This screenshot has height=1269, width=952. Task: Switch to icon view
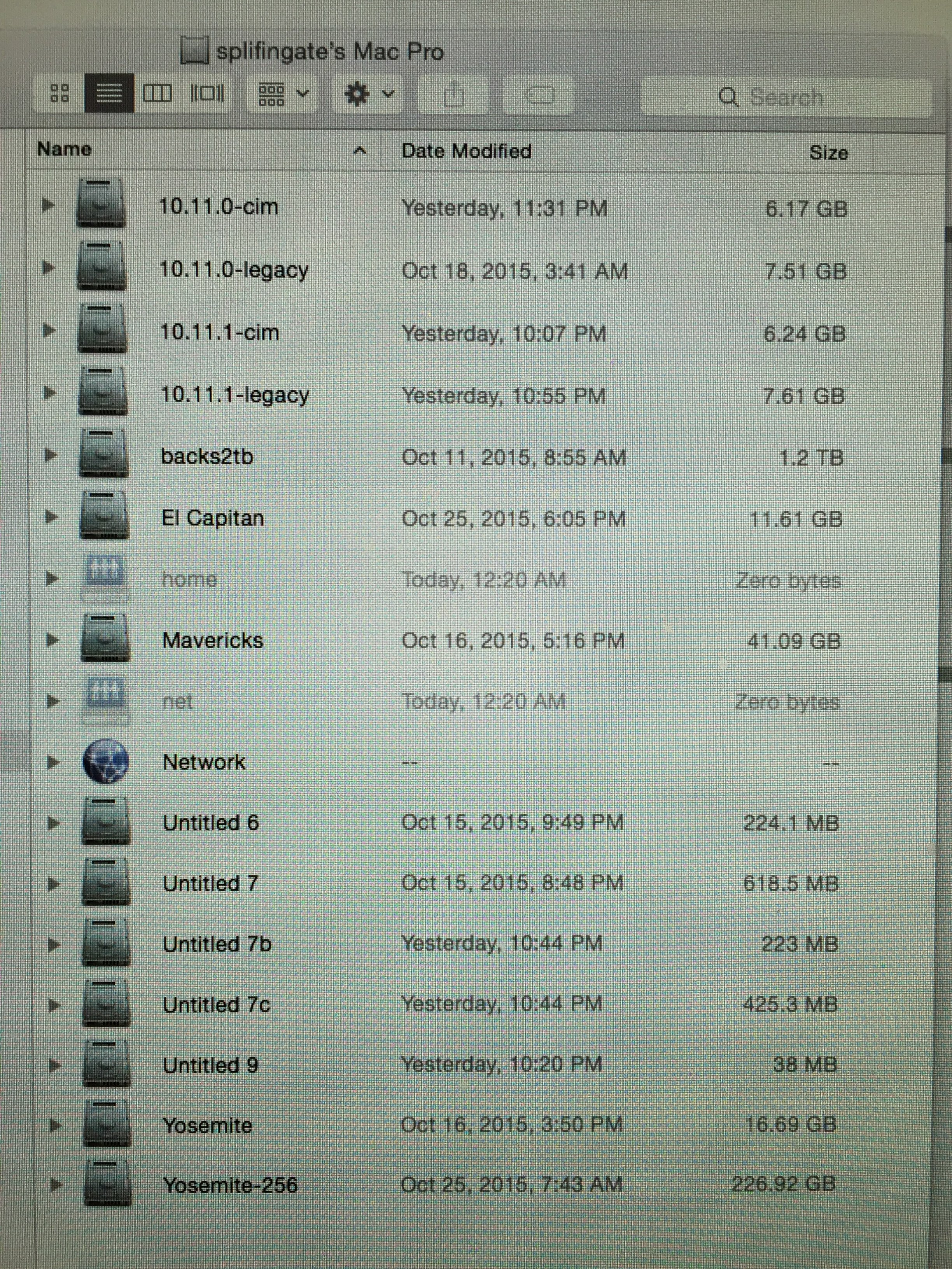tap(59, 93)
